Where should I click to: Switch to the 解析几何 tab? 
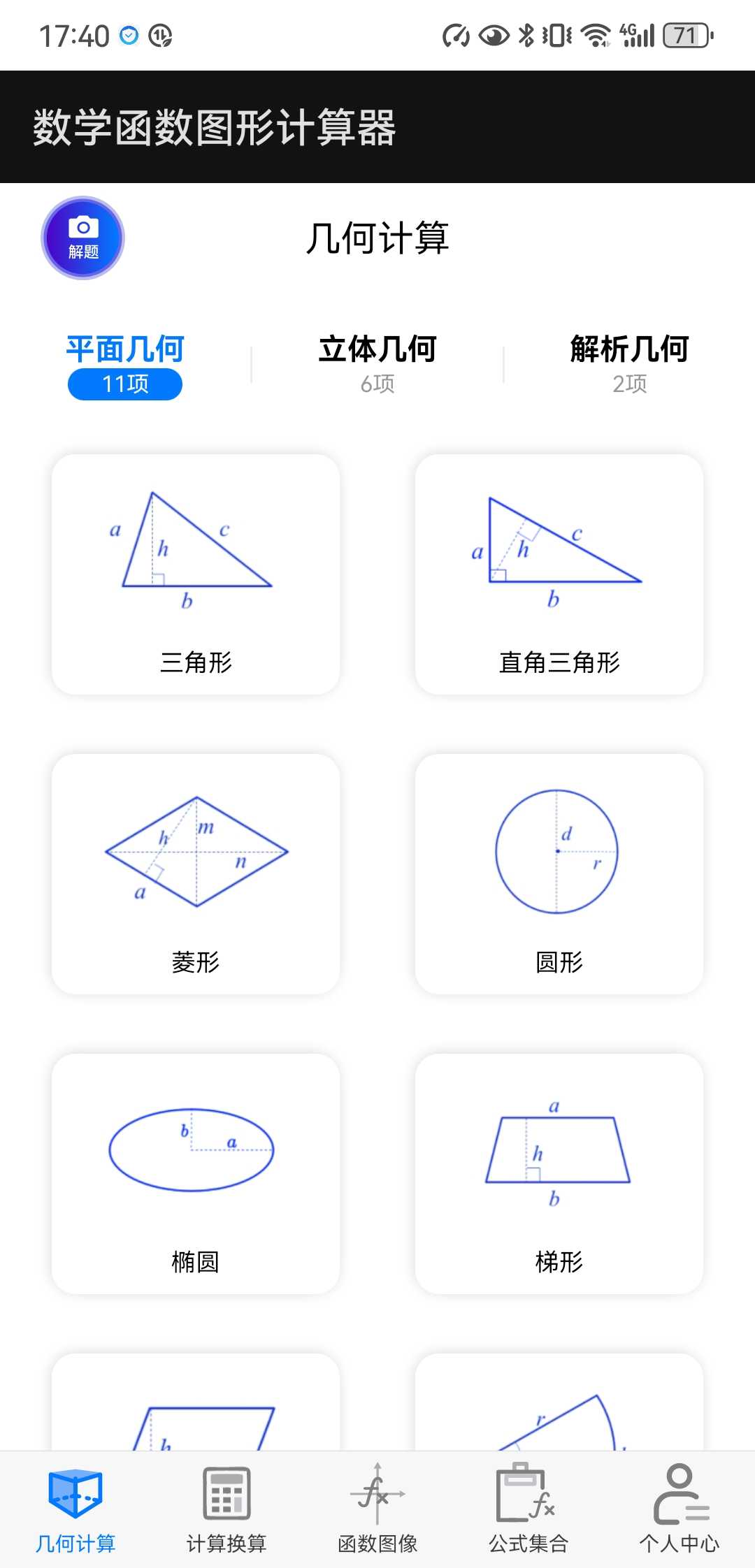(x=629, y=364)
